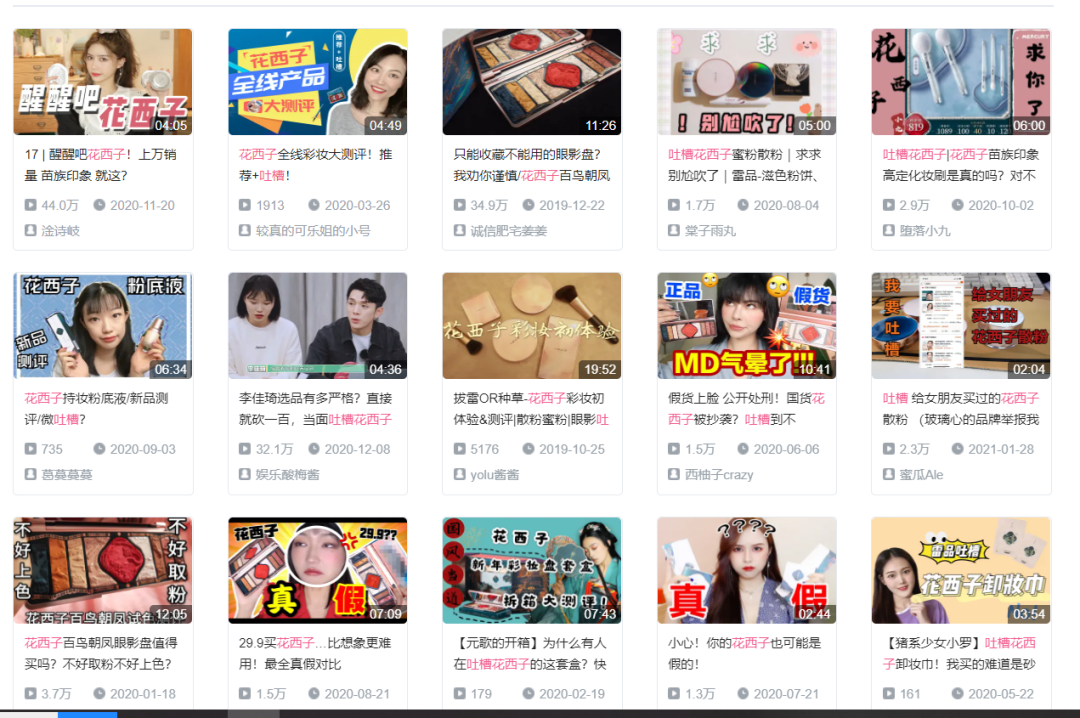
Task: Open the 04:05 video 醒醒吧花西子
Action: pos(102,82)
